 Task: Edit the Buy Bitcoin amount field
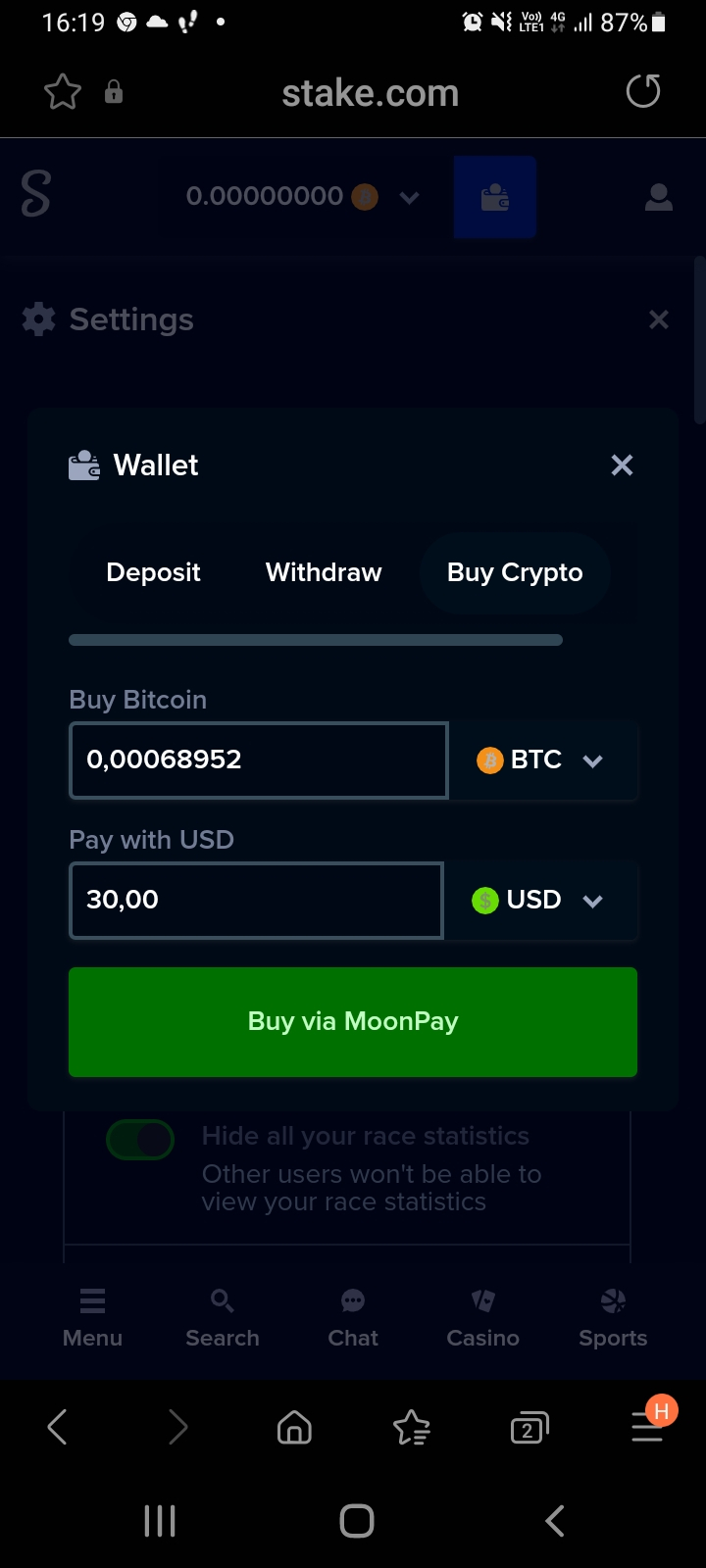point(259,759)
